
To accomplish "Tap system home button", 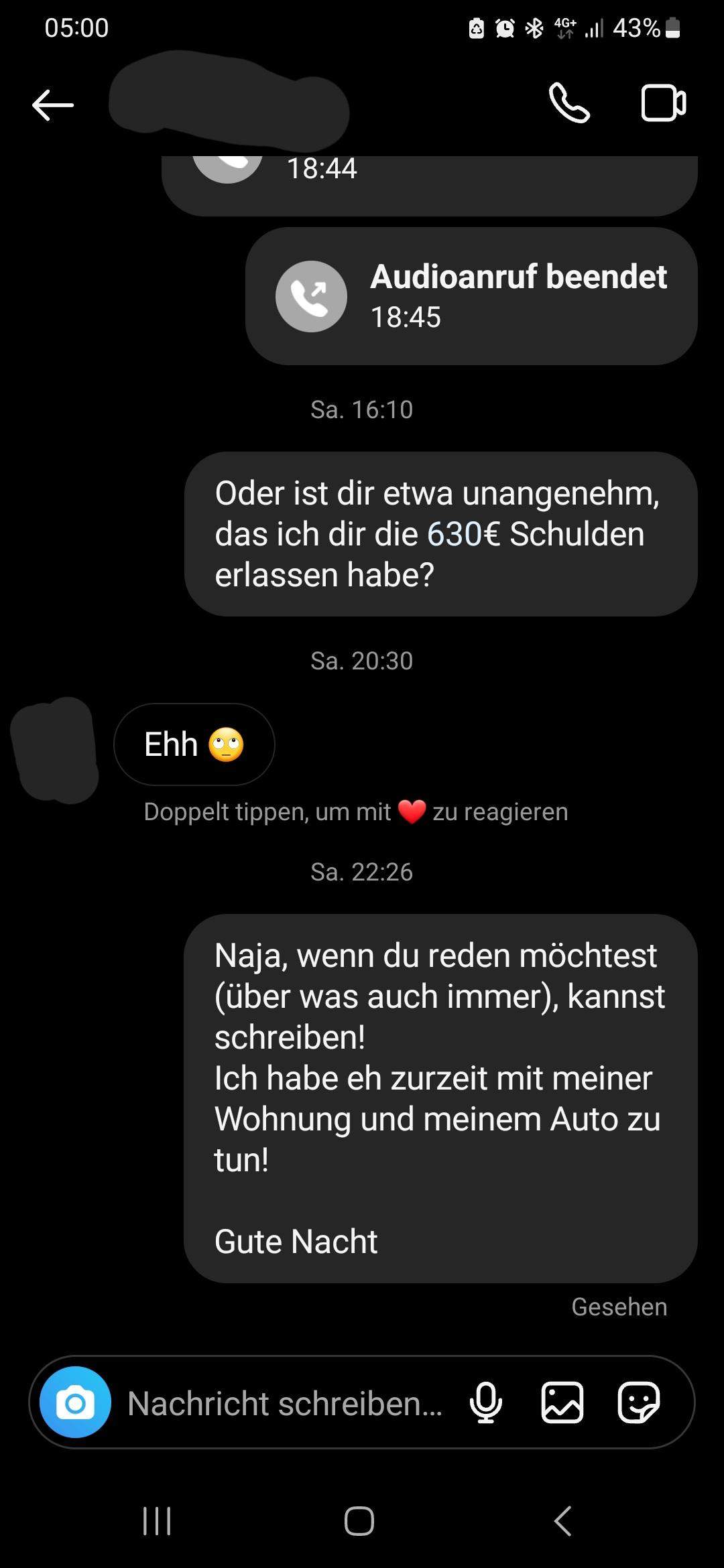I will click(x=359, y=1521).
